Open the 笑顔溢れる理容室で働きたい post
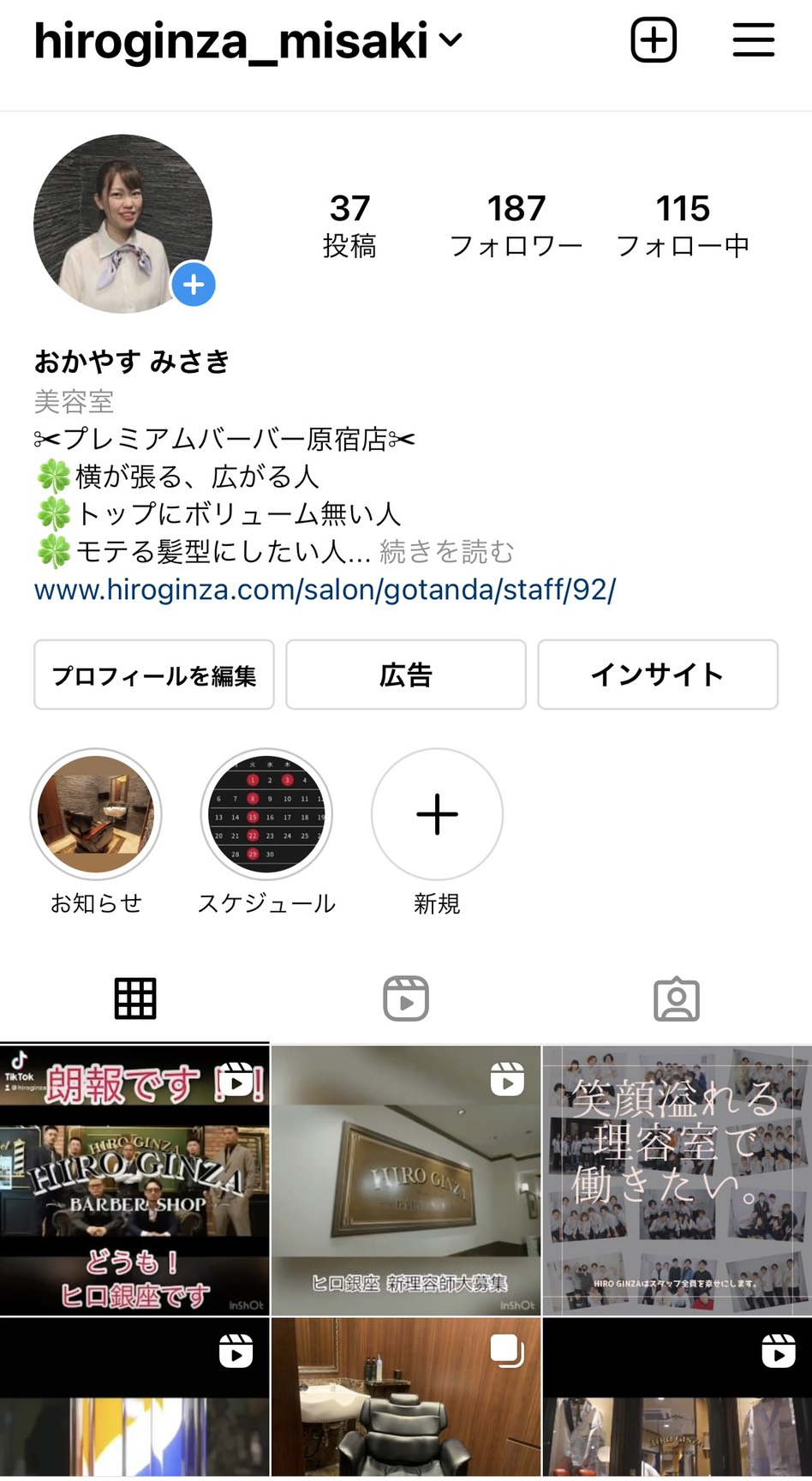 tap(677, 1180)
